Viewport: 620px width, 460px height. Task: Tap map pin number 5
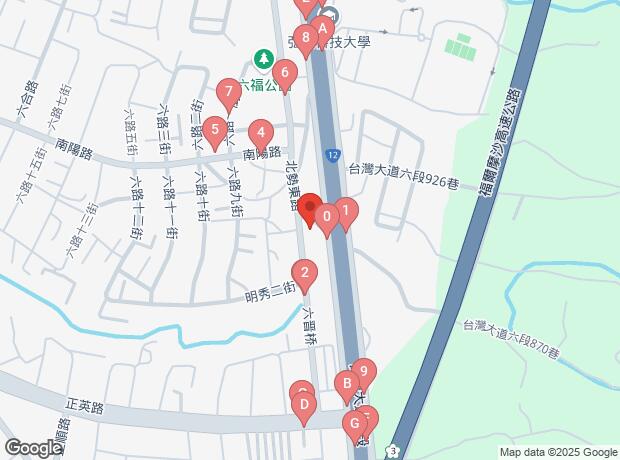click(x=215, y=129)
